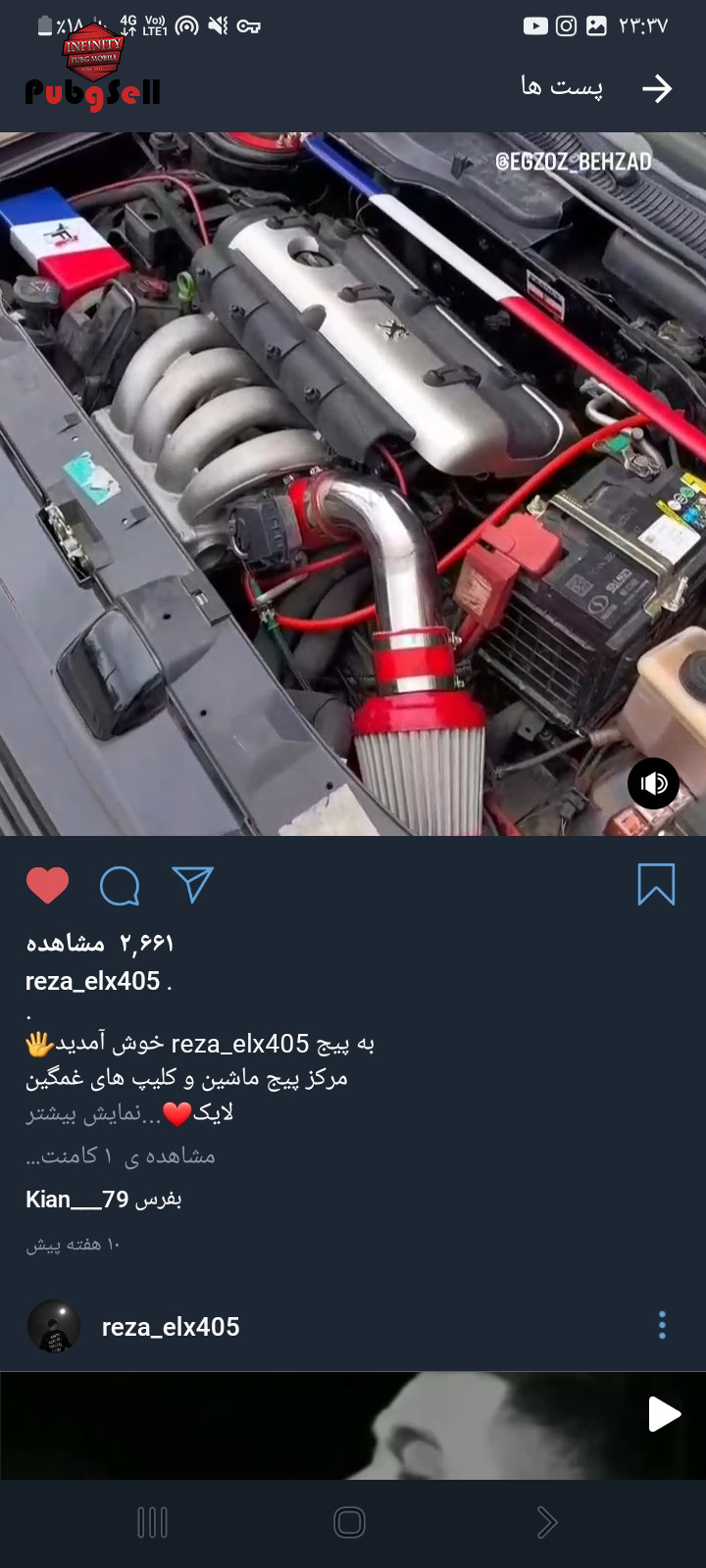706x1568 pixels.
Task: Open Kian___79 commenter profile
Action: coord(76,1200)
